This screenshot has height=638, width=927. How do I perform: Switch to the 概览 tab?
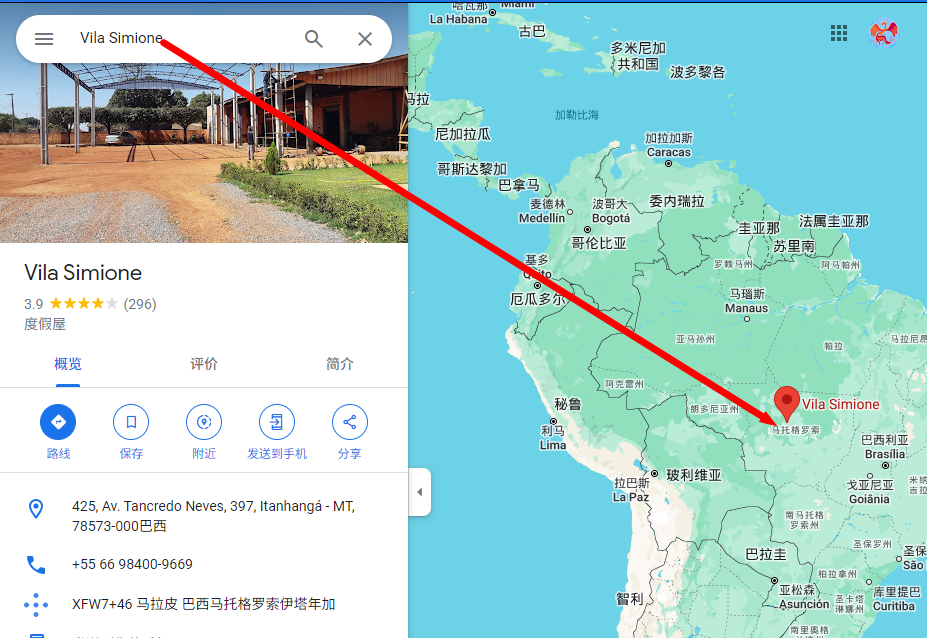coord(68,364)
